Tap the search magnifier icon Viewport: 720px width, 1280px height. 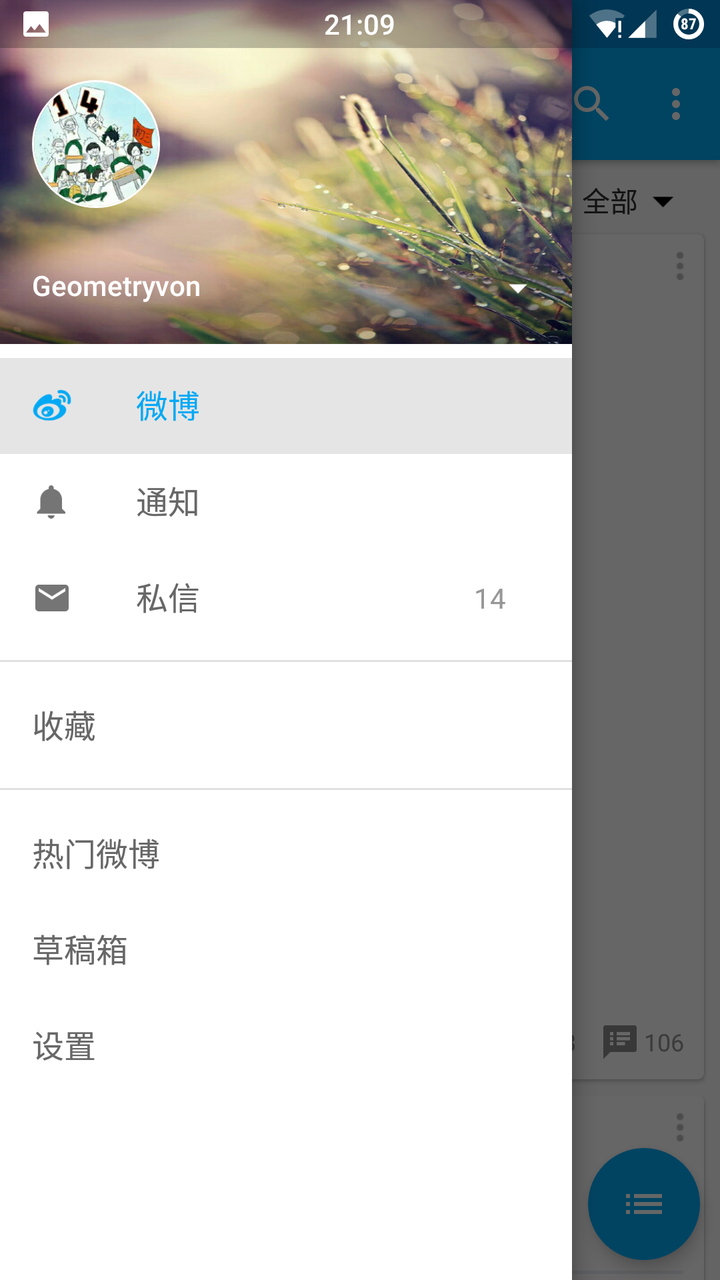pos(592,103)
